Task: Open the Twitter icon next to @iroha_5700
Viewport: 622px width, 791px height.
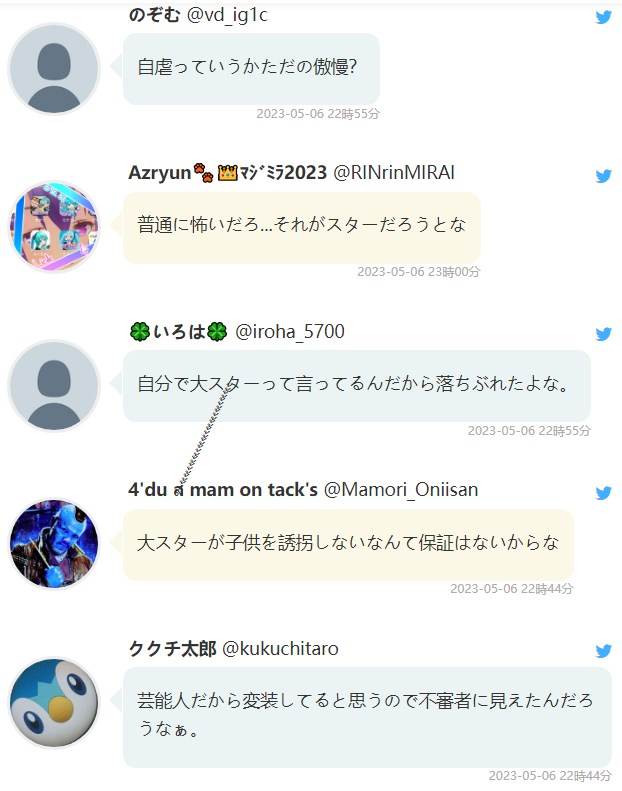Action: coord(603,335)
